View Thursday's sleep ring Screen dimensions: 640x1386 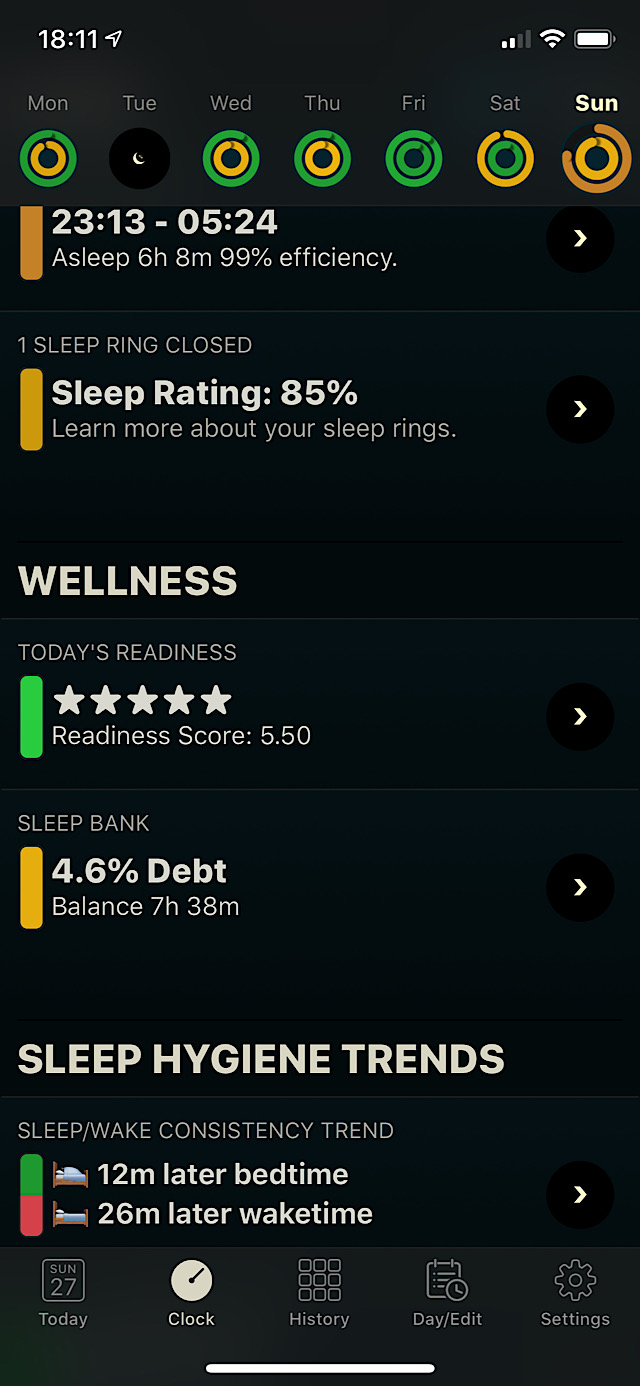click(x=322, y=157)
